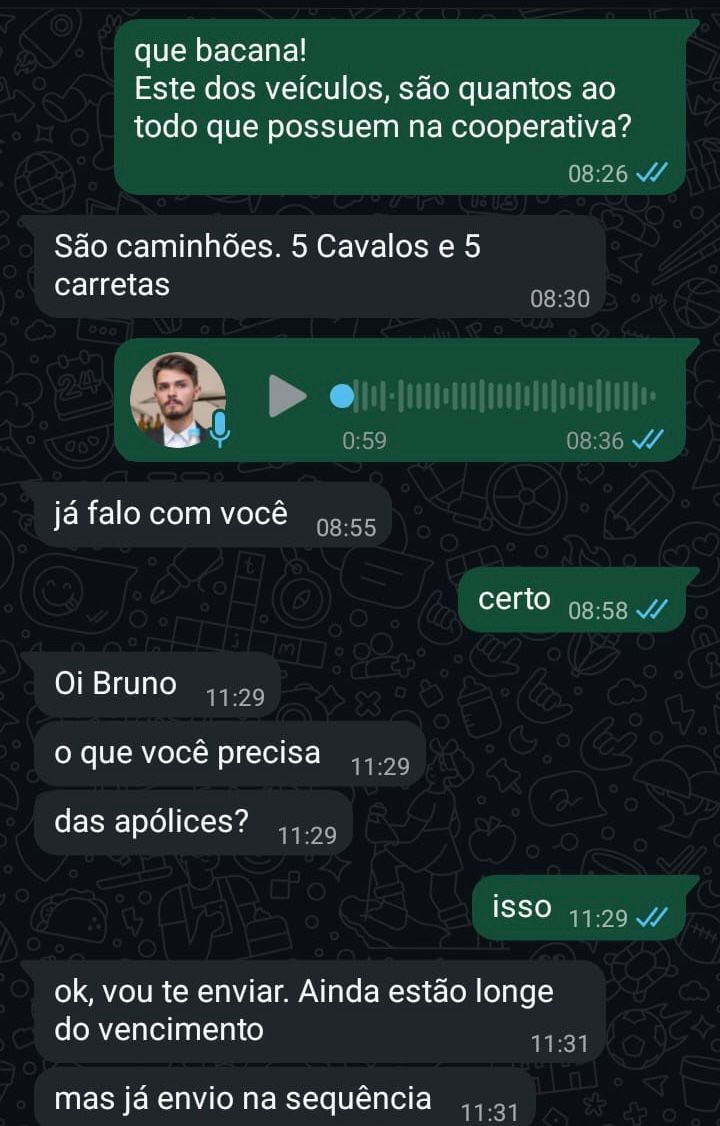The width and height of the screenshot is (720, 1126).
Task: Play the 0:59 voice message
Action: click(287, 396)
